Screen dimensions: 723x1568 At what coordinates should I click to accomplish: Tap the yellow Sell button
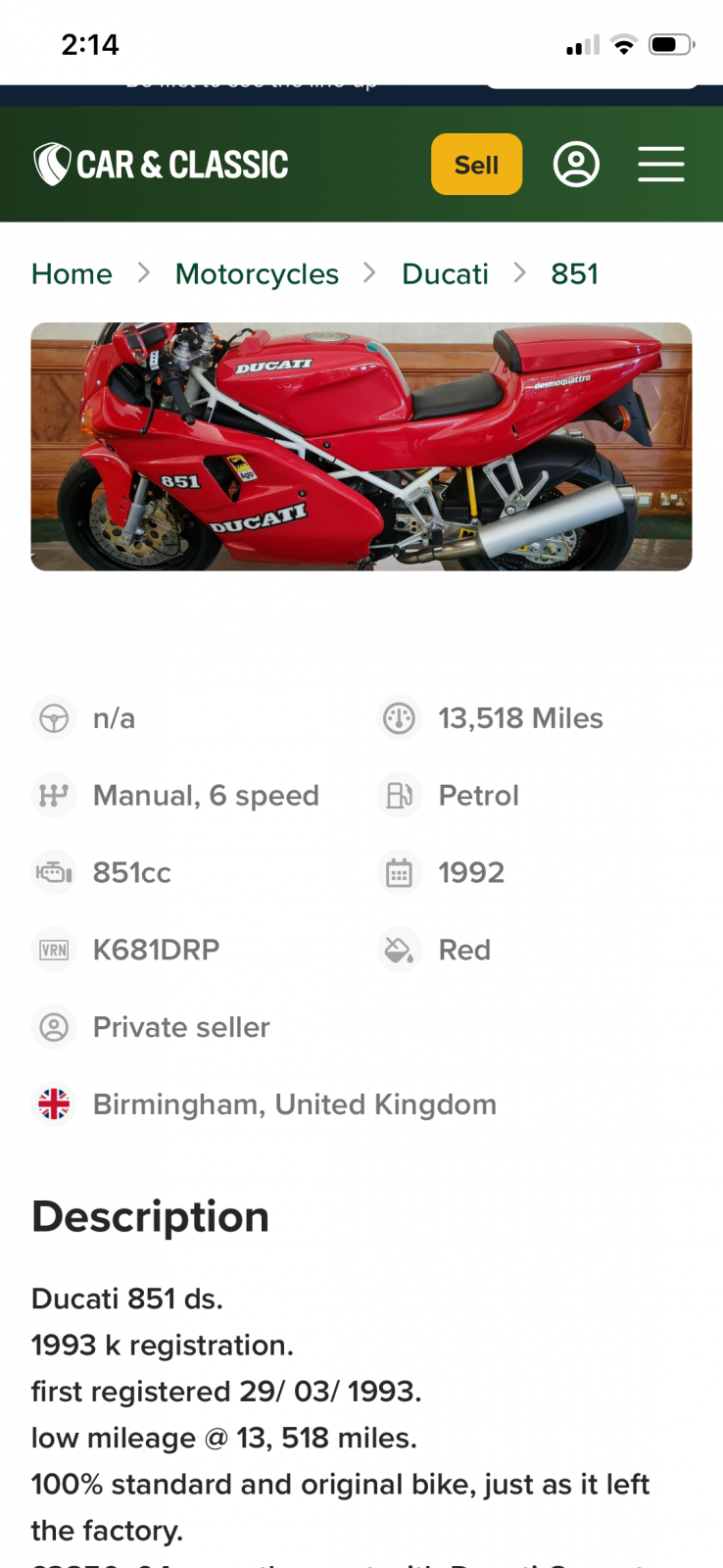(476, 165)
